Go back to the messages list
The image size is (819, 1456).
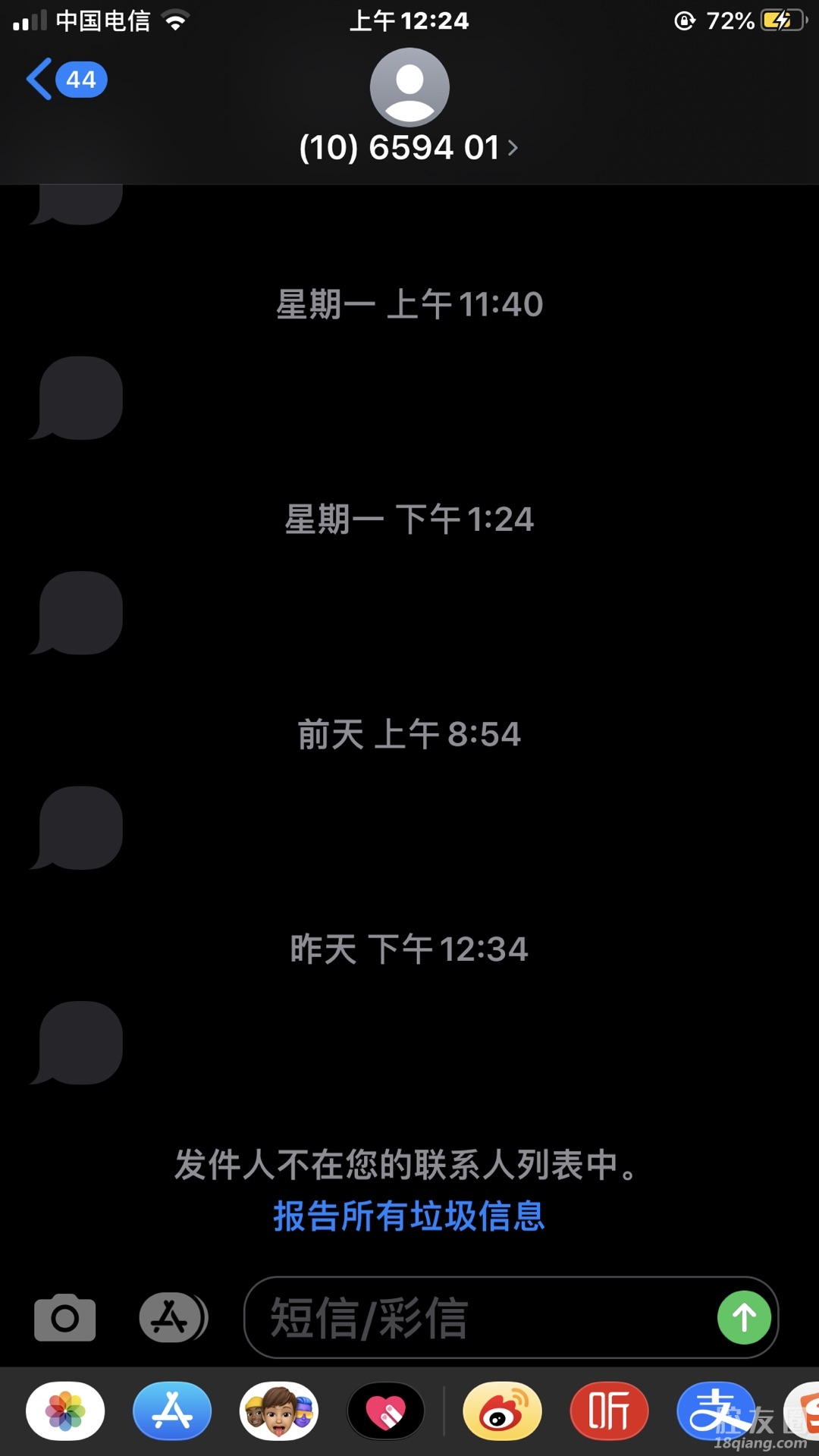click(x=65, y=80)
